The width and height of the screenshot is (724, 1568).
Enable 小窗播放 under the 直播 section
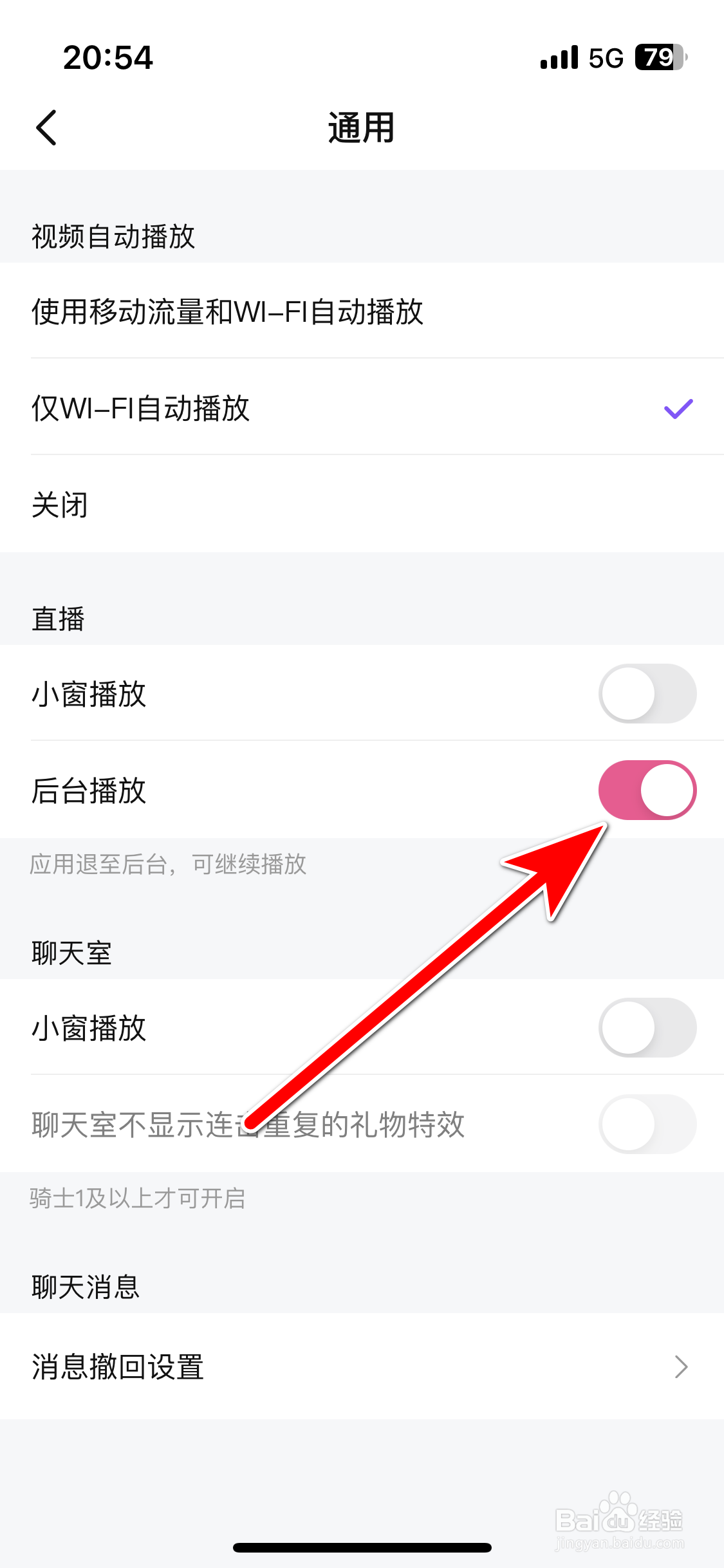(x=647, y=693)
